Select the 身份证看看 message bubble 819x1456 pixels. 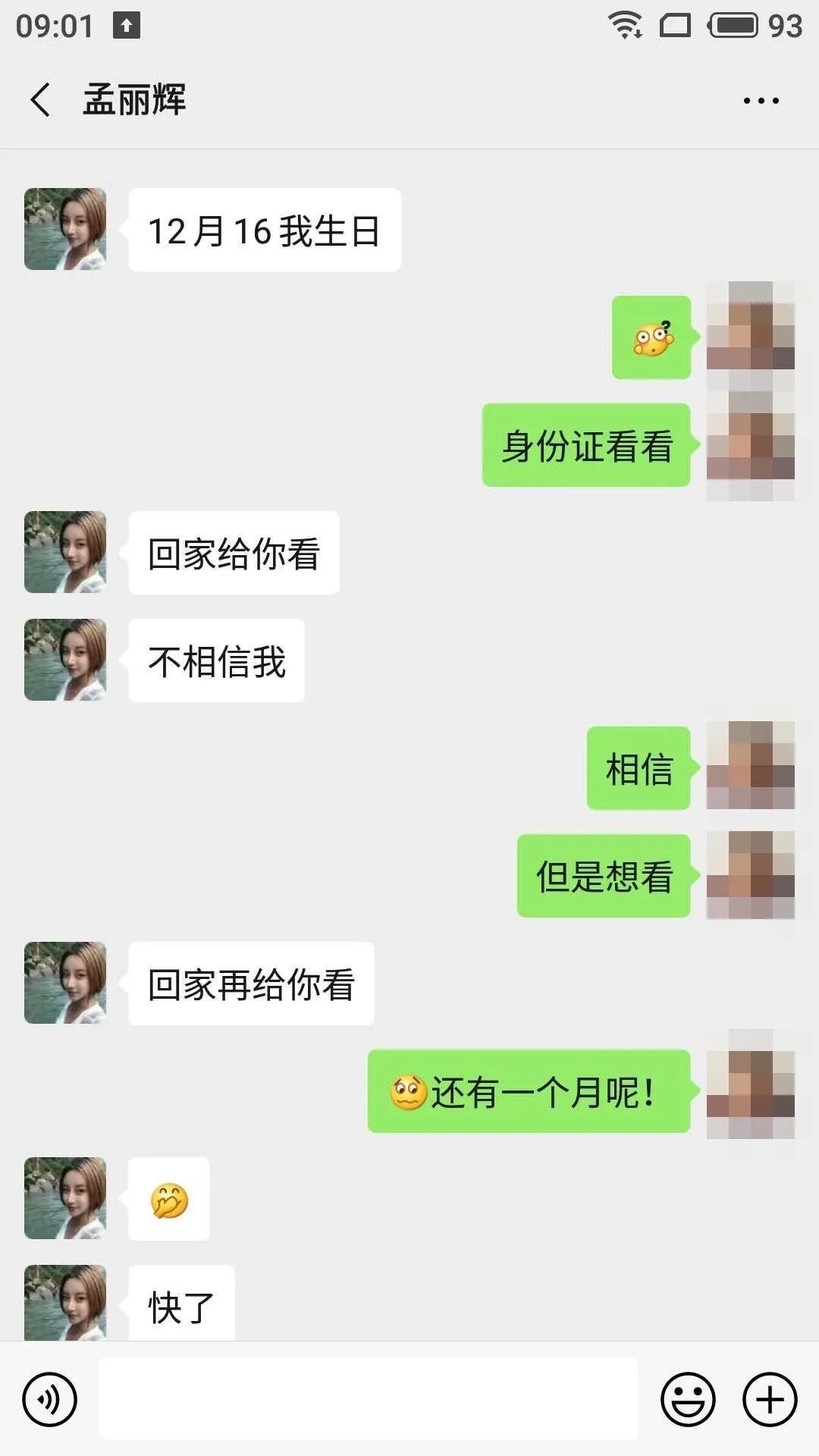(586, 447)
